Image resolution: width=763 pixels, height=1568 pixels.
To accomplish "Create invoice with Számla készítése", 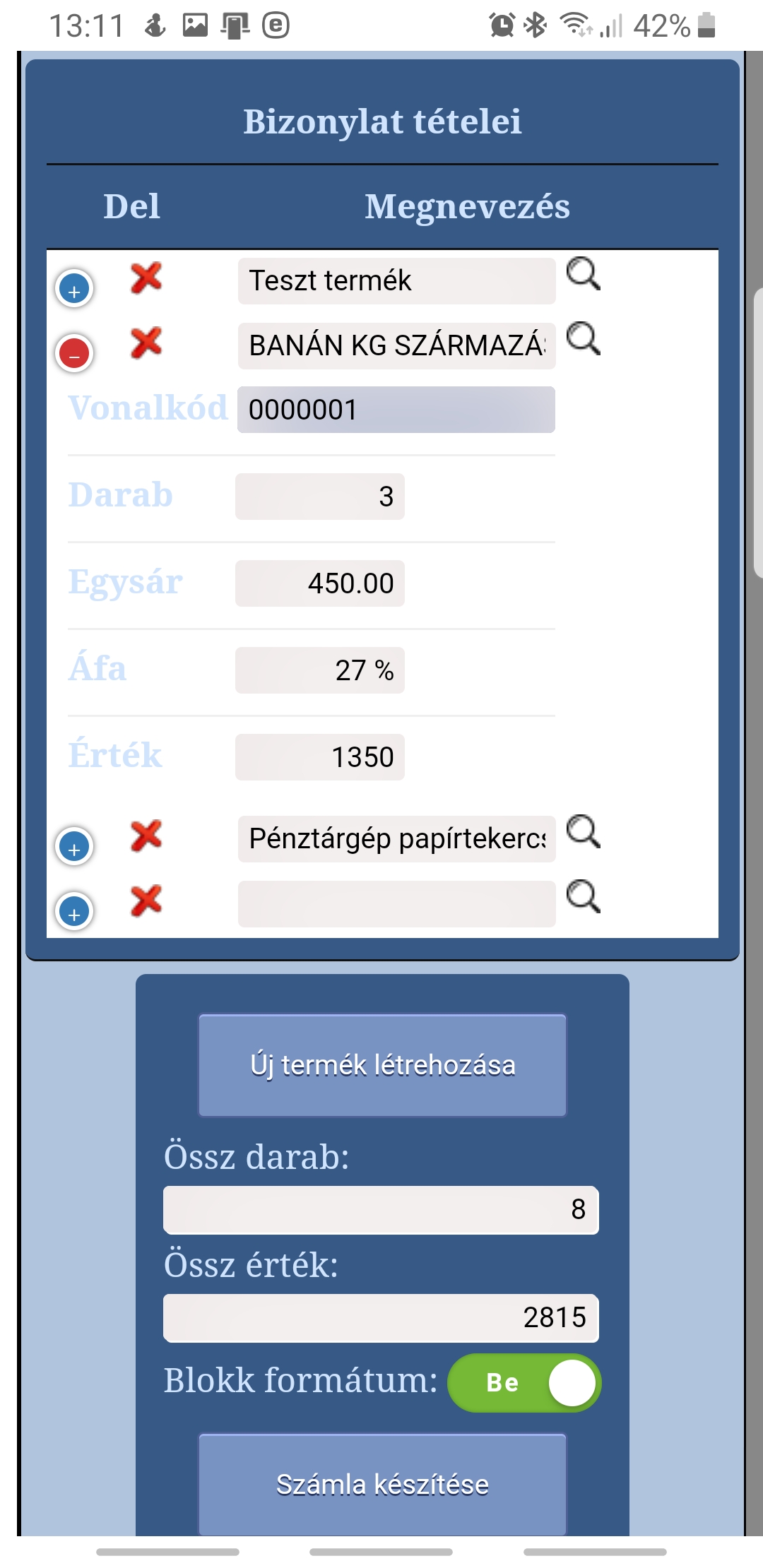I will [382, 1484].
